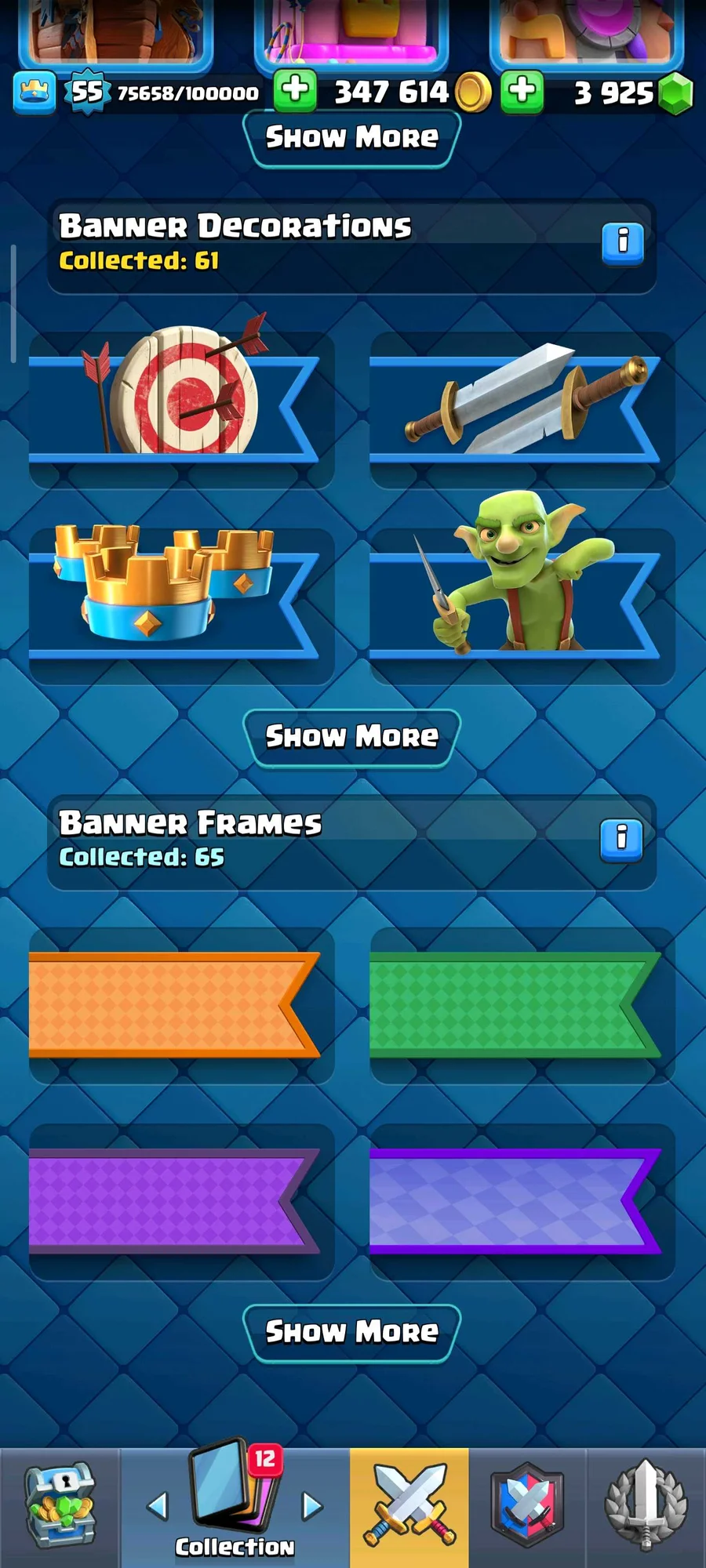Show more Banner Frames

pyautogui.click(x=351, y=1332)
